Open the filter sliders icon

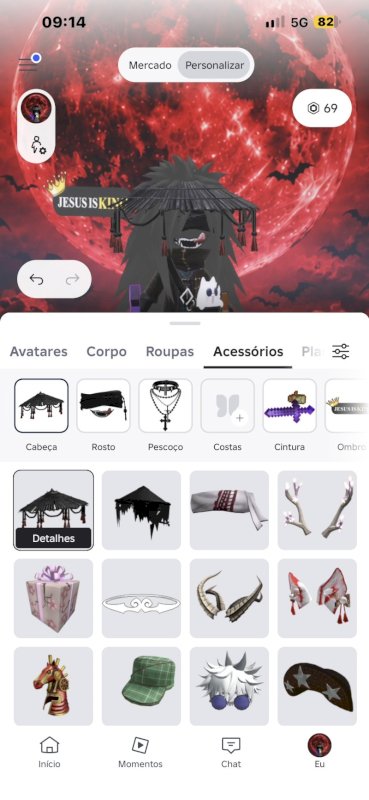coord(340,351)
